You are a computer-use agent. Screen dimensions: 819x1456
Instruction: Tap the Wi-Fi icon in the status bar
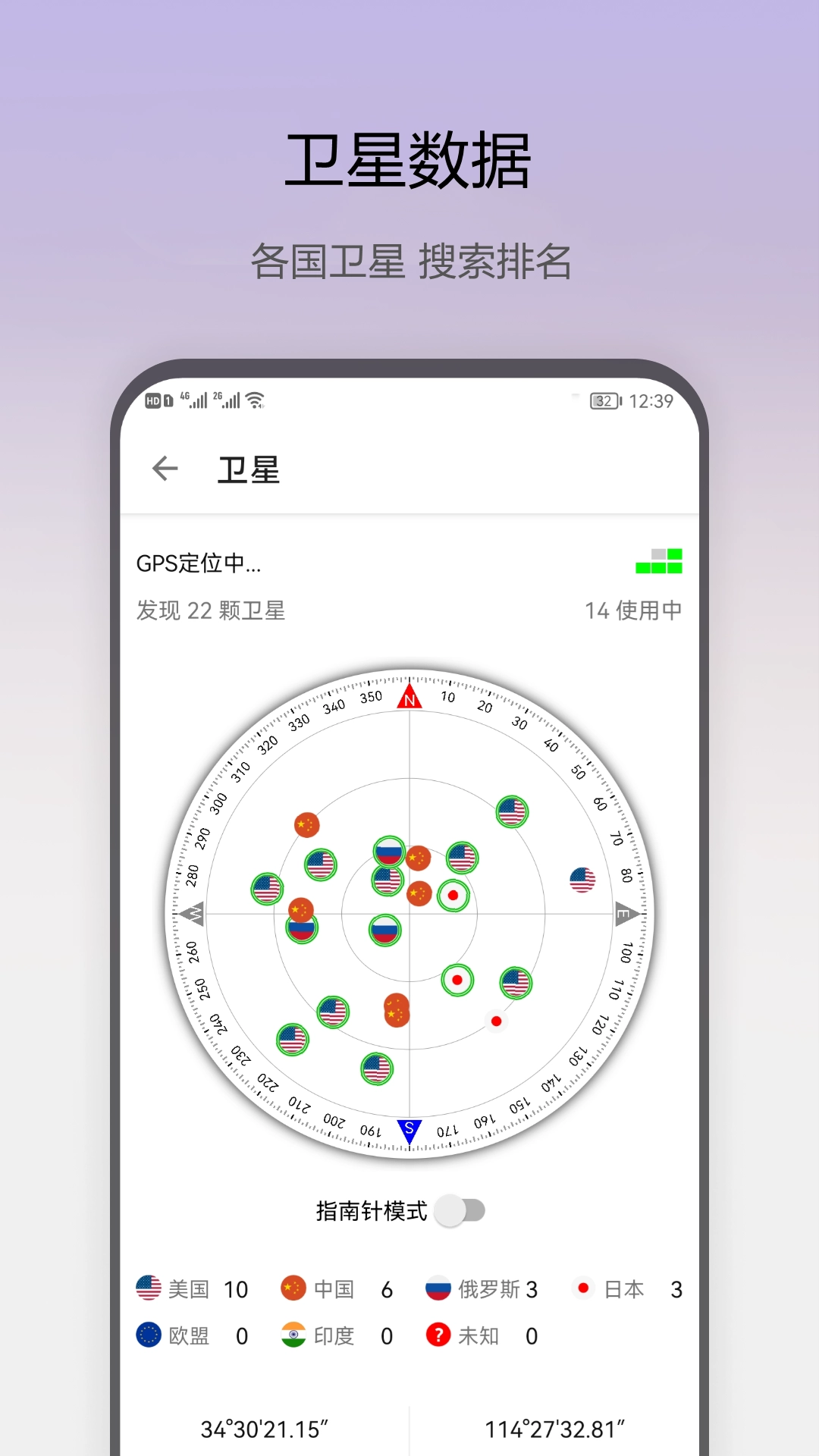254,400
